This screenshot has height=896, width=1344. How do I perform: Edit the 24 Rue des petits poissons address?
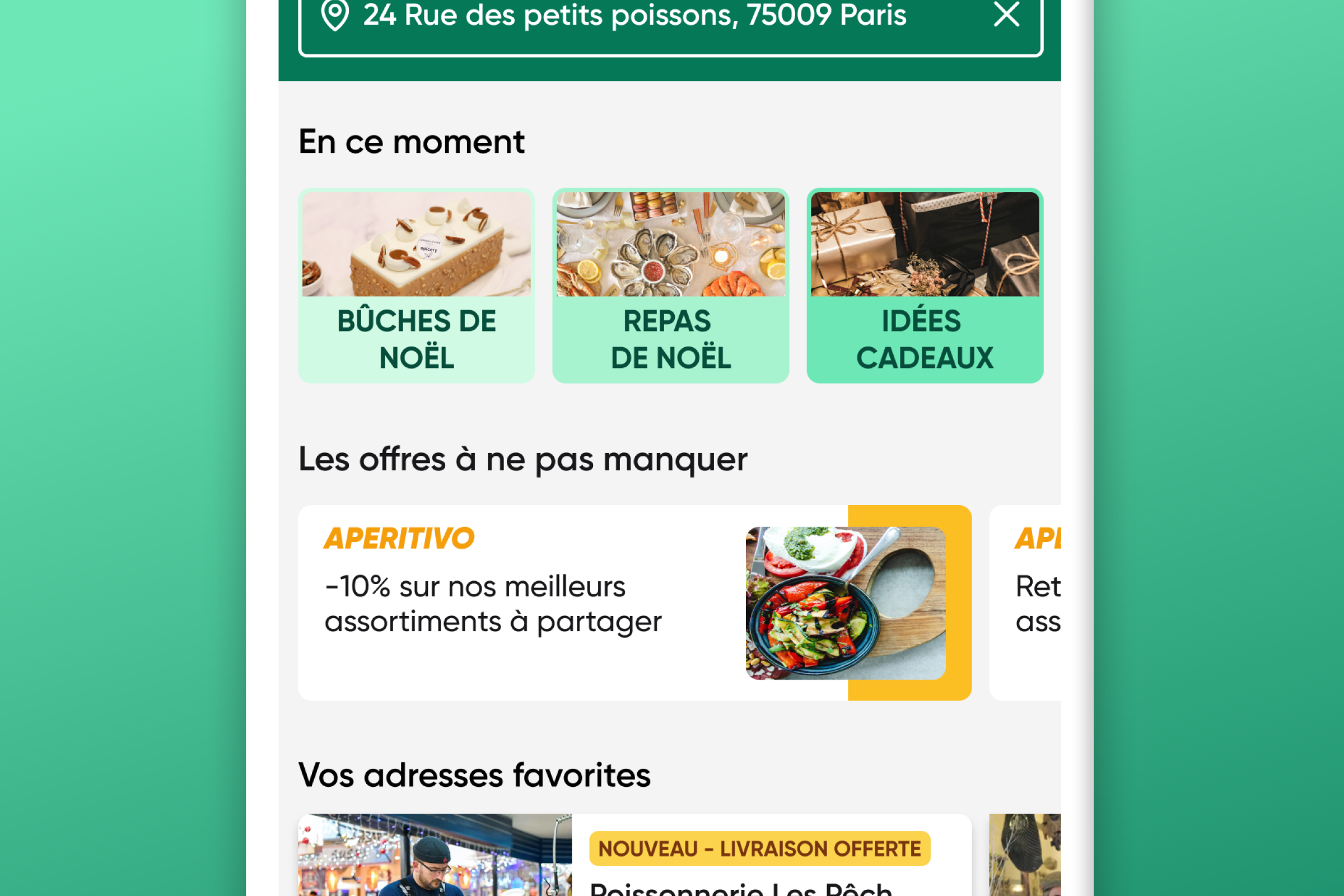pyautogui.click(x=634, y=16)
